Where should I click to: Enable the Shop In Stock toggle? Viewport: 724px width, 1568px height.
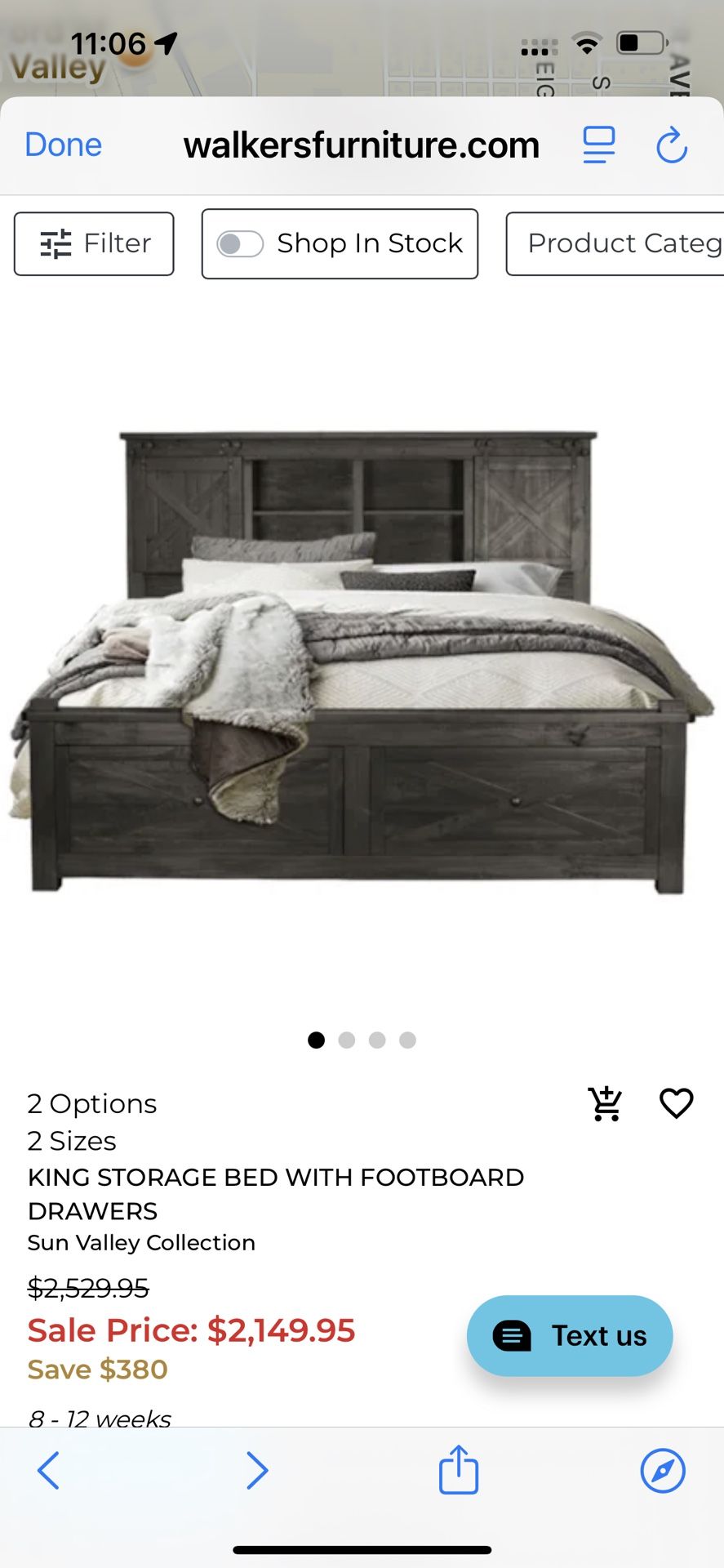coord(241,243)
